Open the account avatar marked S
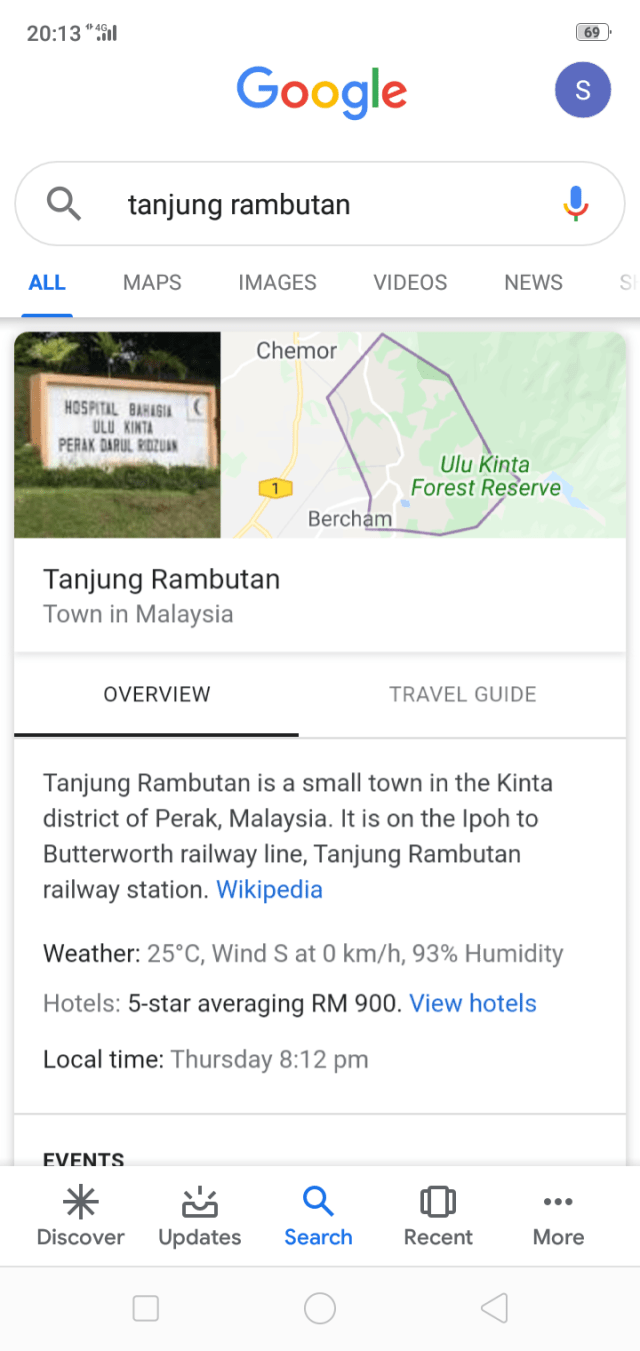Viewport: 640px width, 1351px height. coord(582,90)
